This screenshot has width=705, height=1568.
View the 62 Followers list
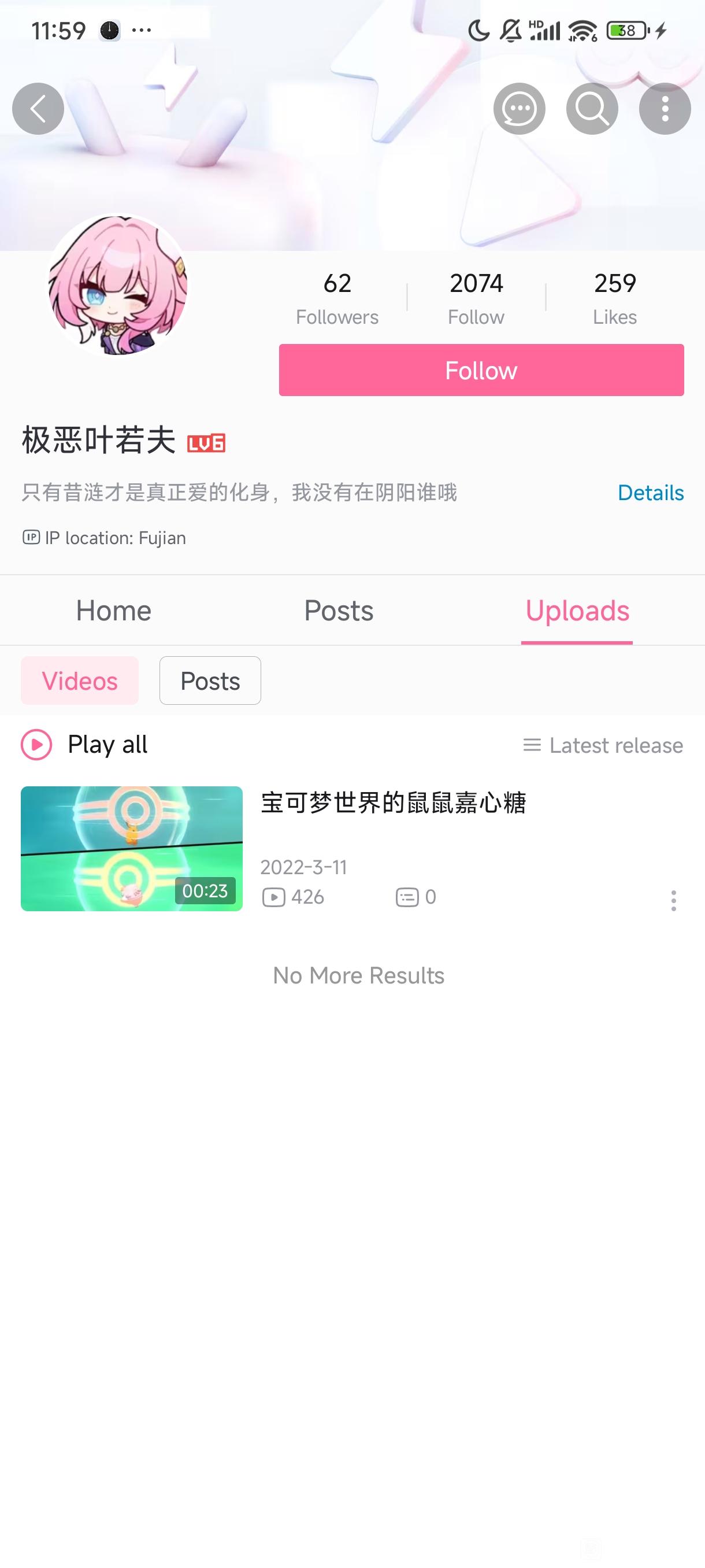tap(337, 298)
